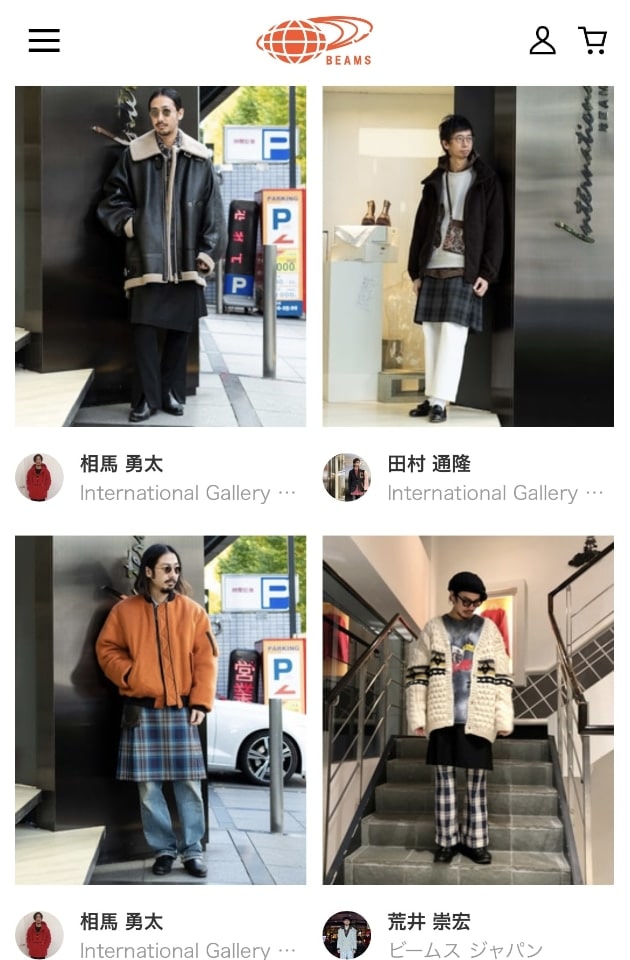Go to BEAMS home via logo
The image size is (630, 960).
[x=314, y=40]
